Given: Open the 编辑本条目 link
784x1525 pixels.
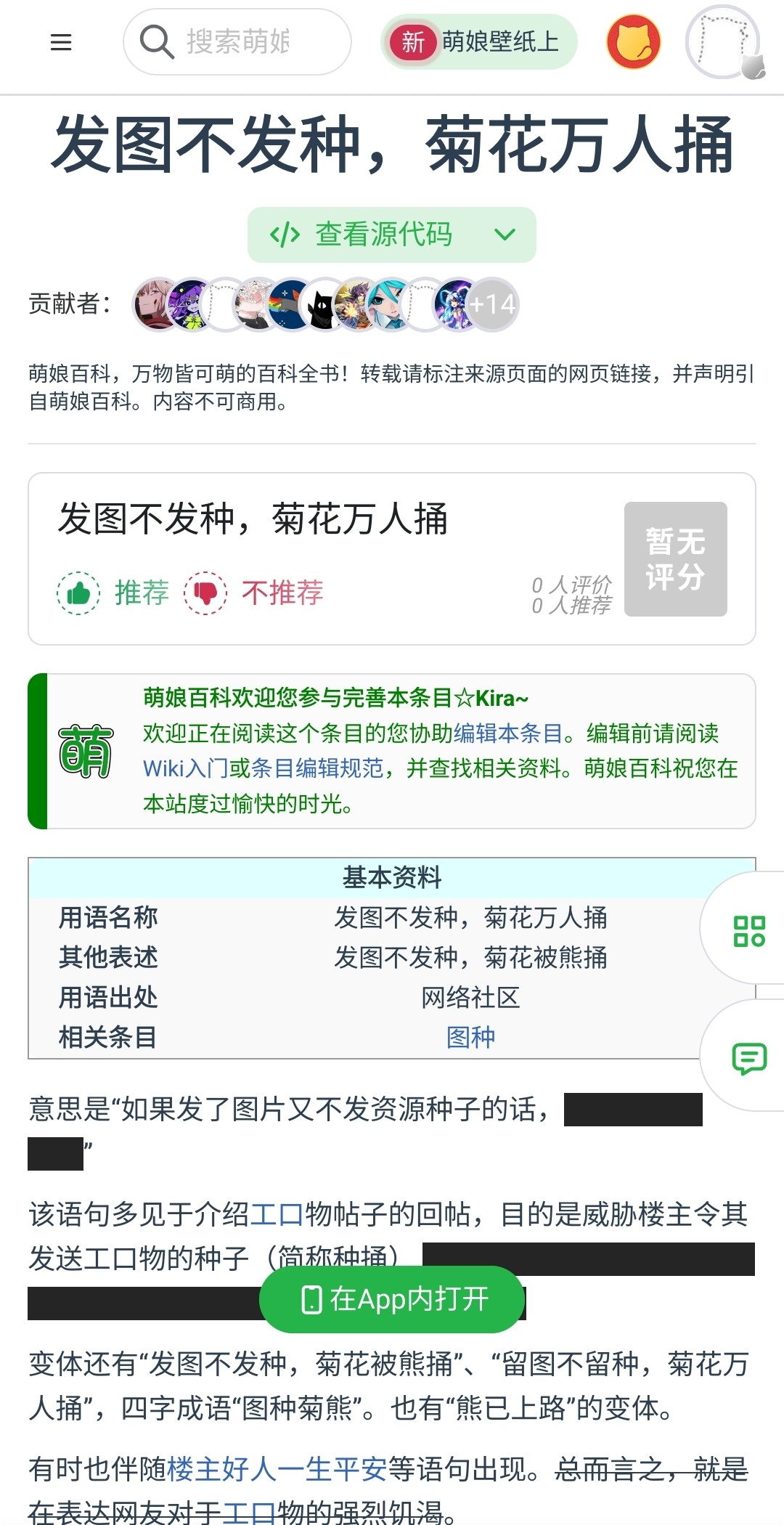Looking at the screenshot, I should point(508,733).
